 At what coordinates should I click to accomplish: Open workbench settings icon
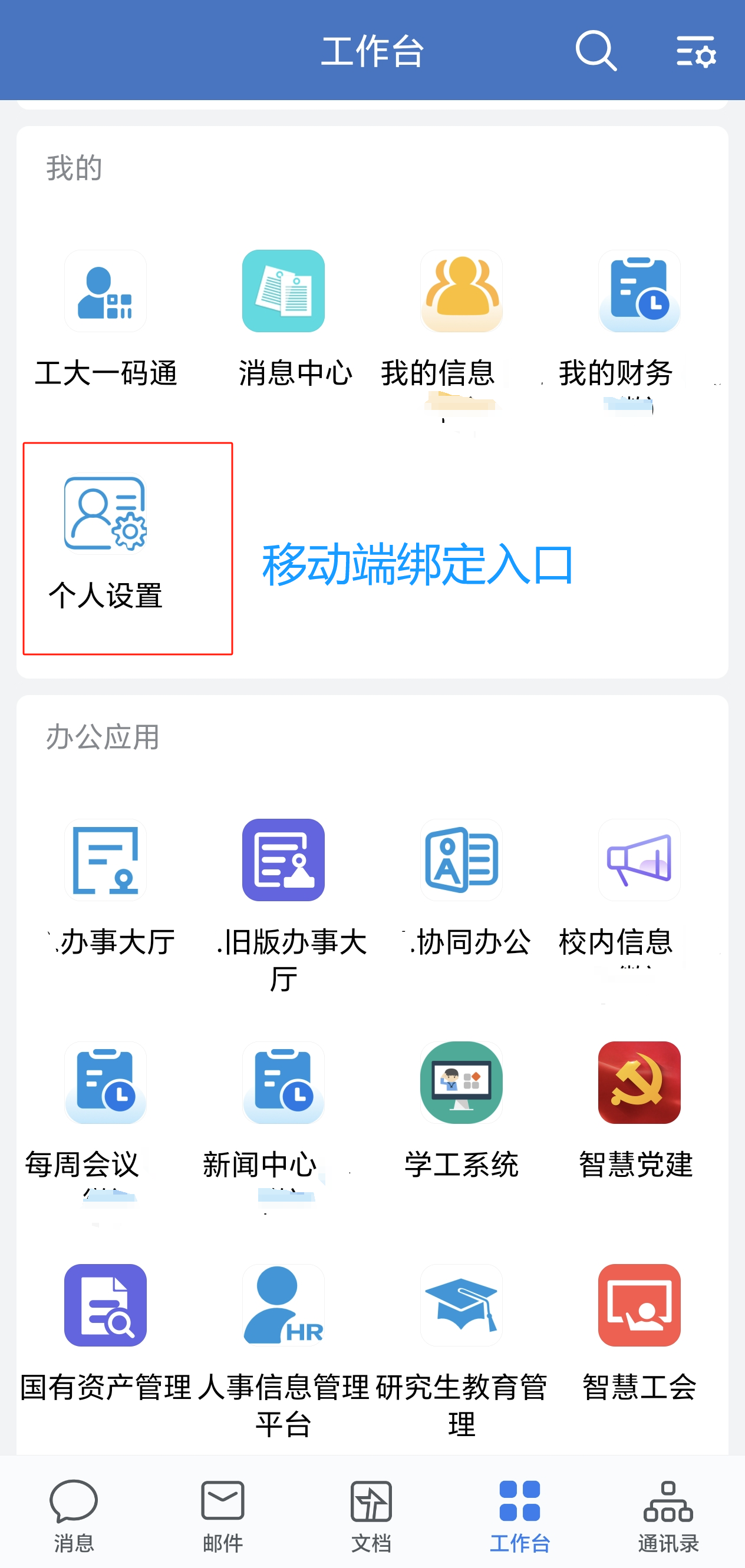(695, 51)
